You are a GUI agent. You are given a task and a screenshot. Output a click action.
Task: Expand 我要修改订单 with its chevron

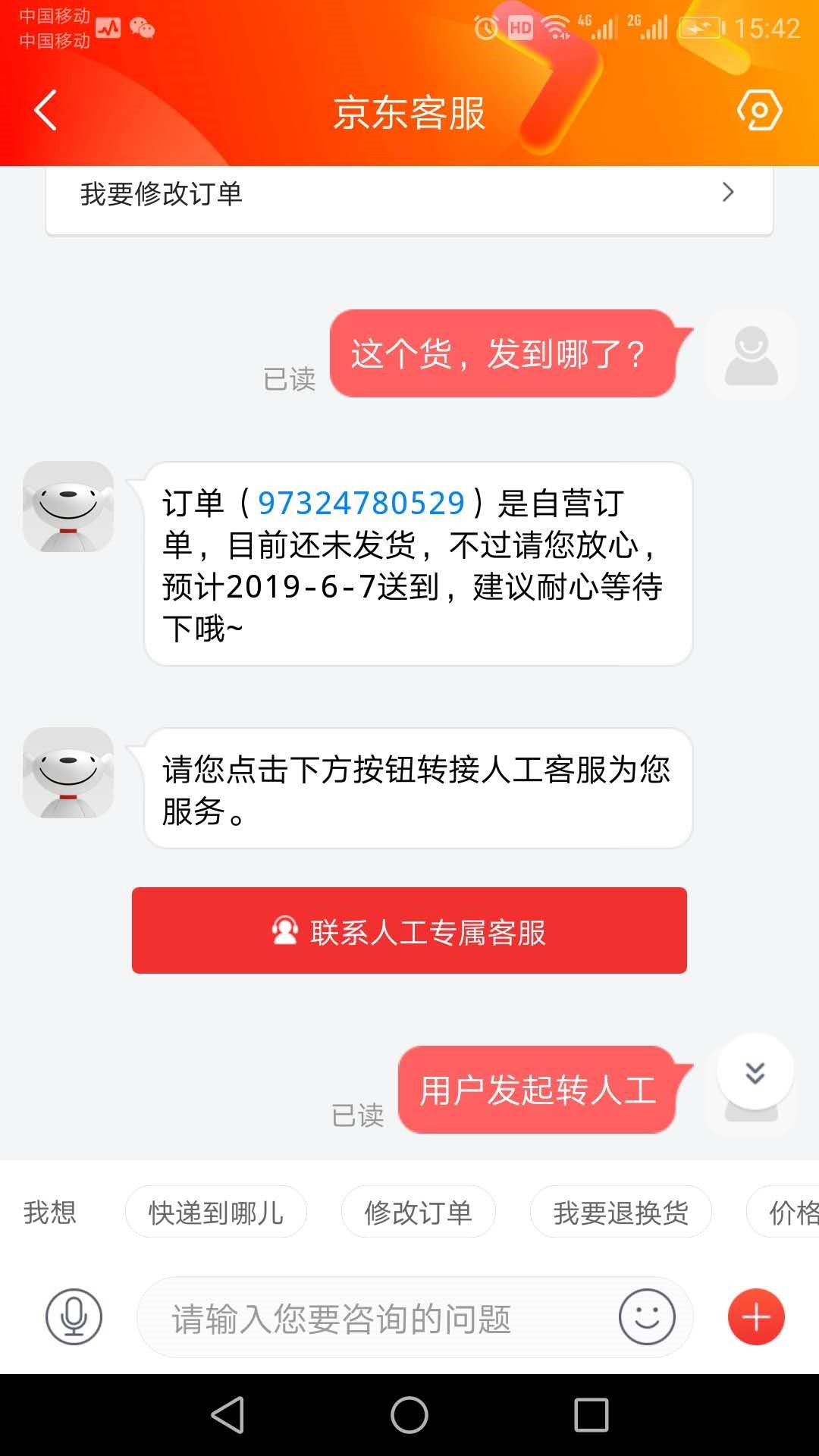pyautogui.click(x=727, y=193)
